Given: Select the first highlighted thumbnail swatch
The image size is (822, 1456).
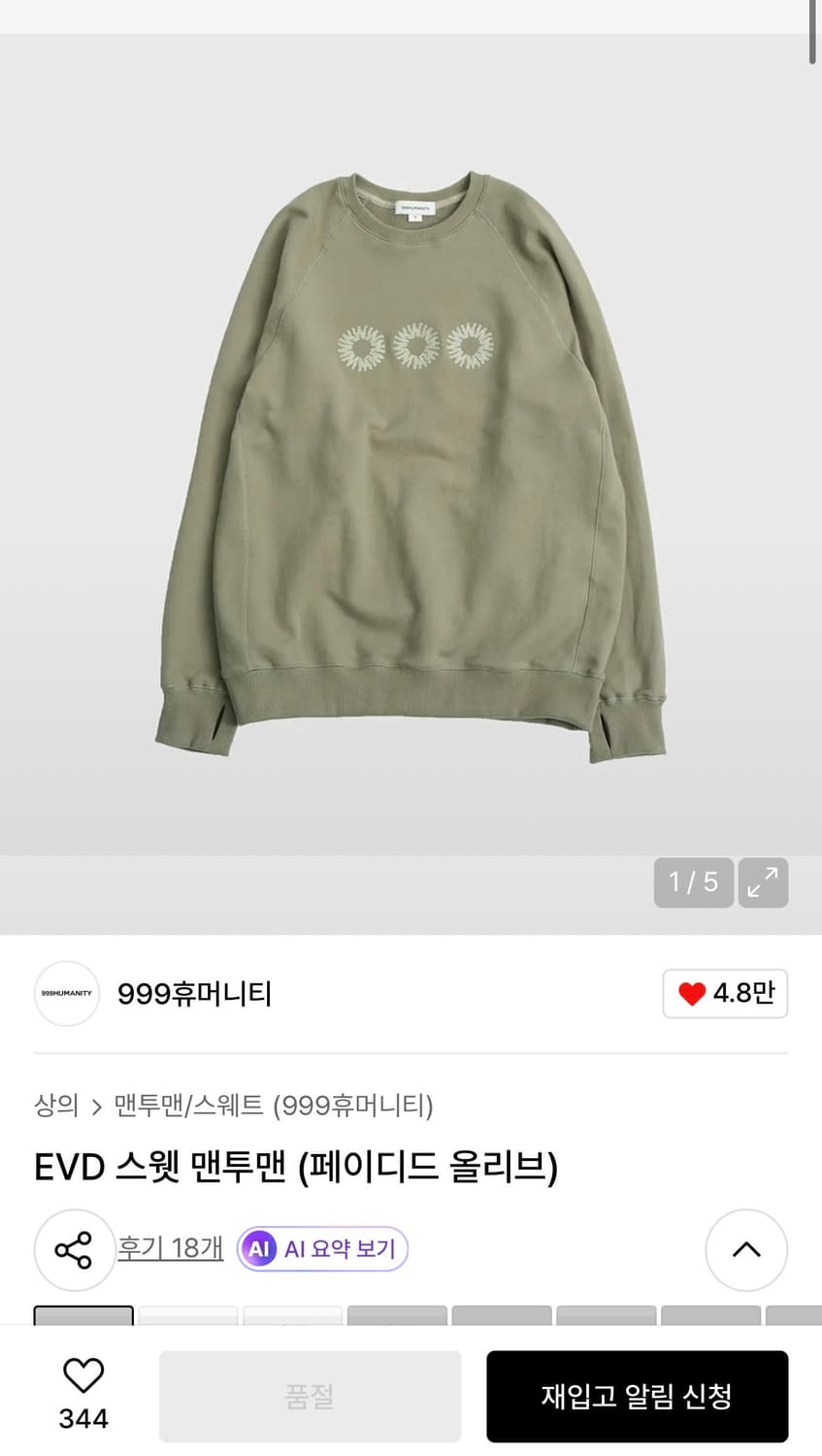Looking at the screenshot, I should tap(83, 1318).
